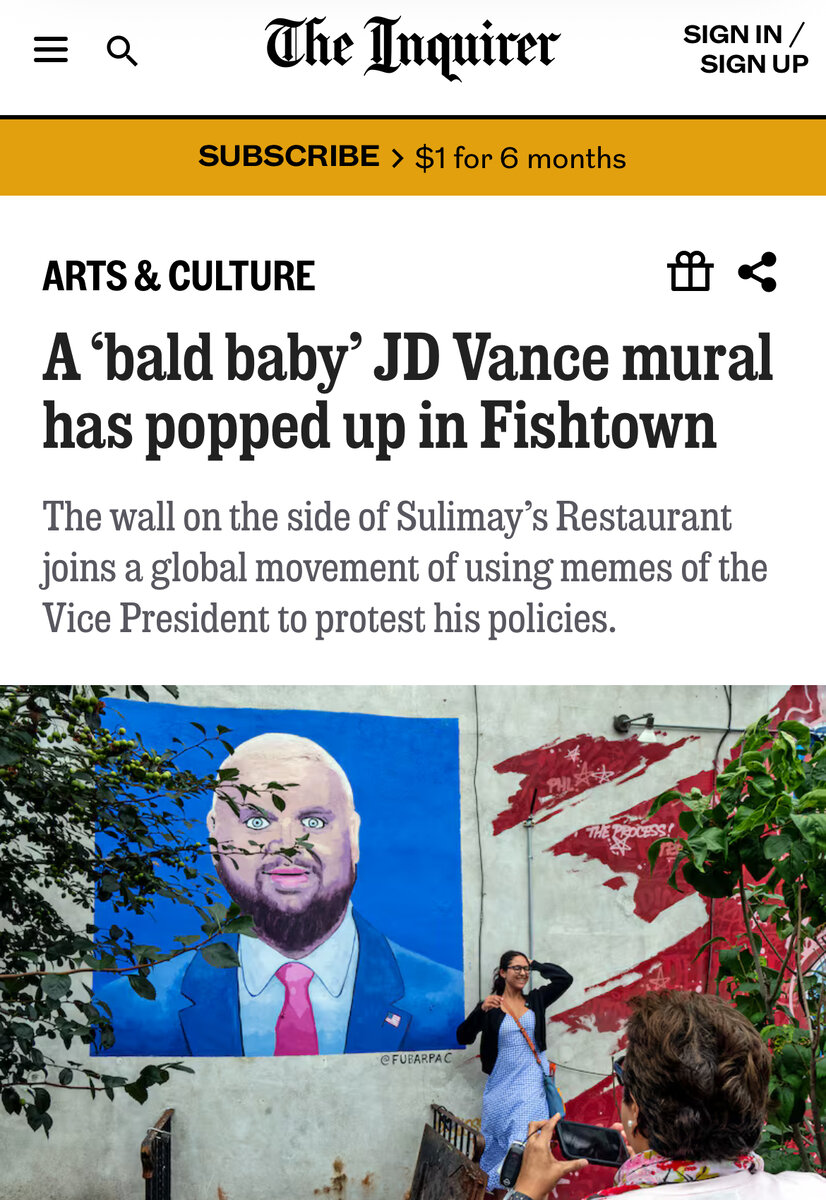Open the Arts & Culture section
The width and height of the screenshot is (826, 1200).
click(x=179, y=276)
